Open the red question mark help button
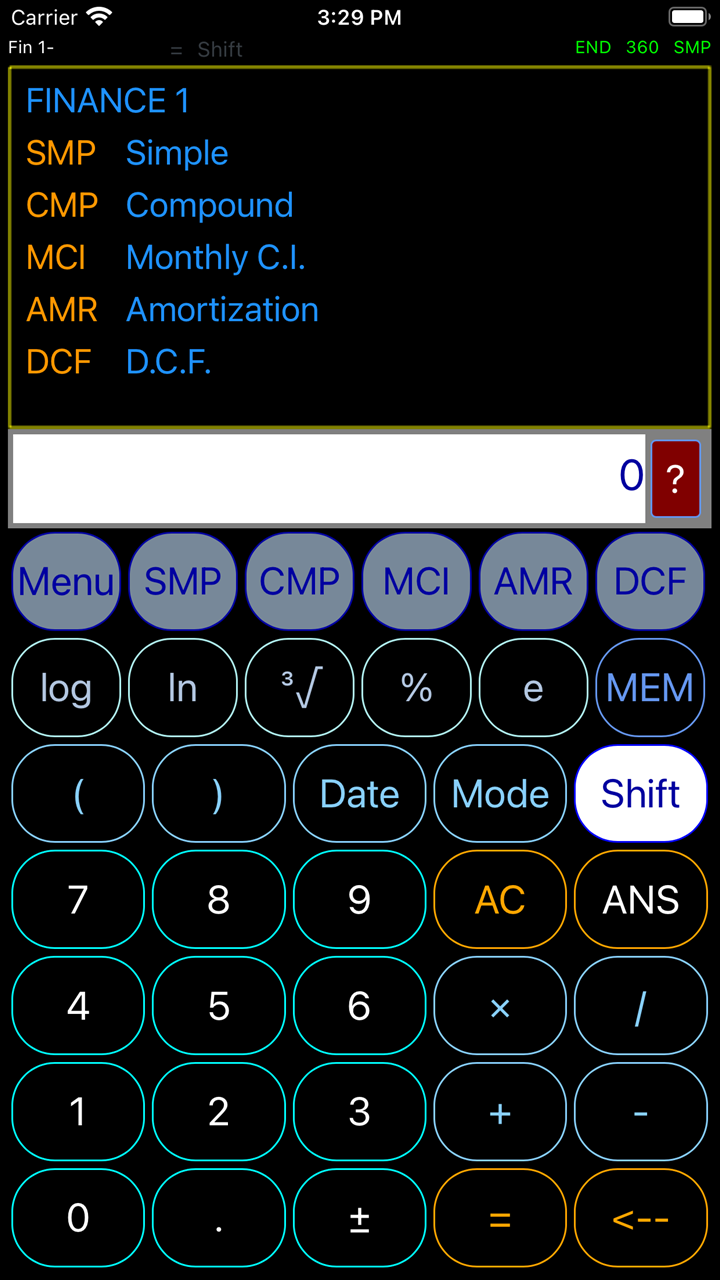Viewport: 720px width, 1280px height. pyautogui.click(x=675, y=478)
